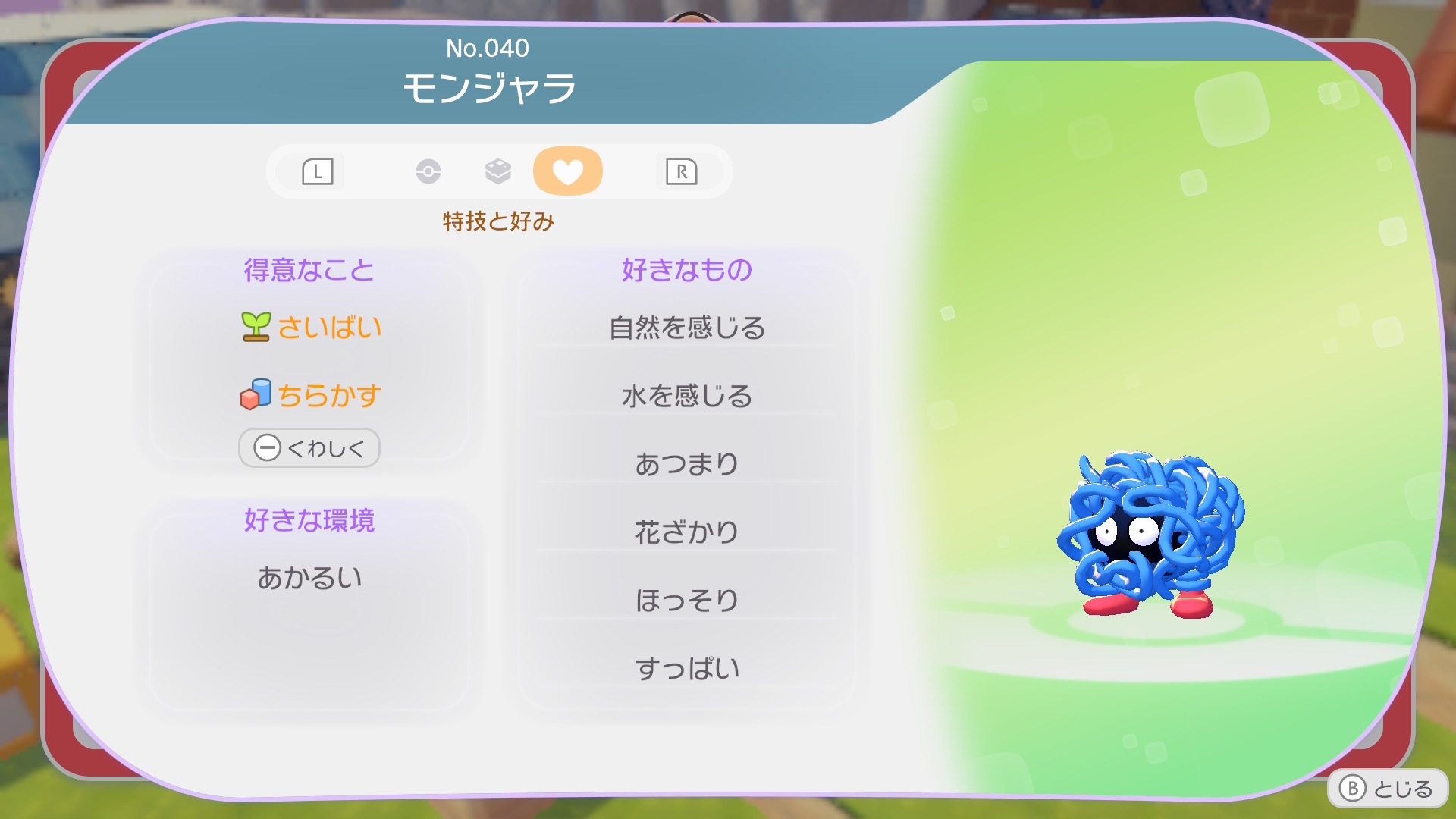Image resolution: width=1456 pixels, height=819 pixels.
Task: Switch to the Poké Ball info tab
Action: [x=428, y=171]
